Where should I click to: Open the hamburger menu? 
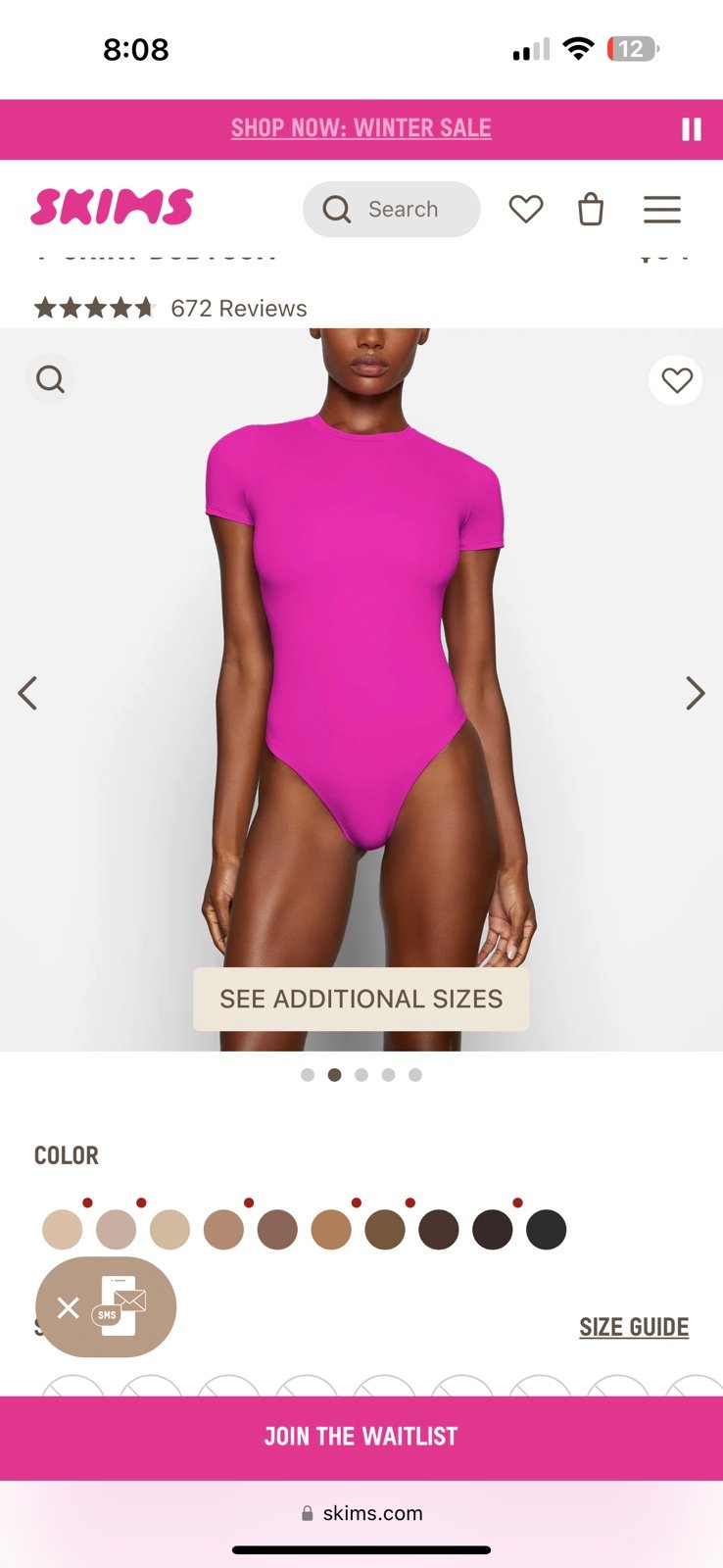click(662, 209)
